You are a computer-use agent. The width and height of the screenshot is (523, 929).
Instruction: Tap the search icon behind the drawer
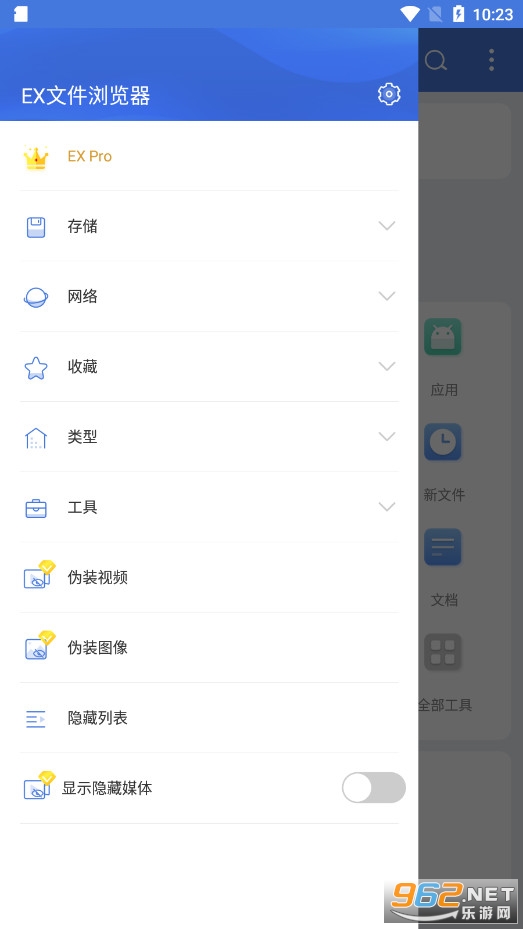coord(437,60)
